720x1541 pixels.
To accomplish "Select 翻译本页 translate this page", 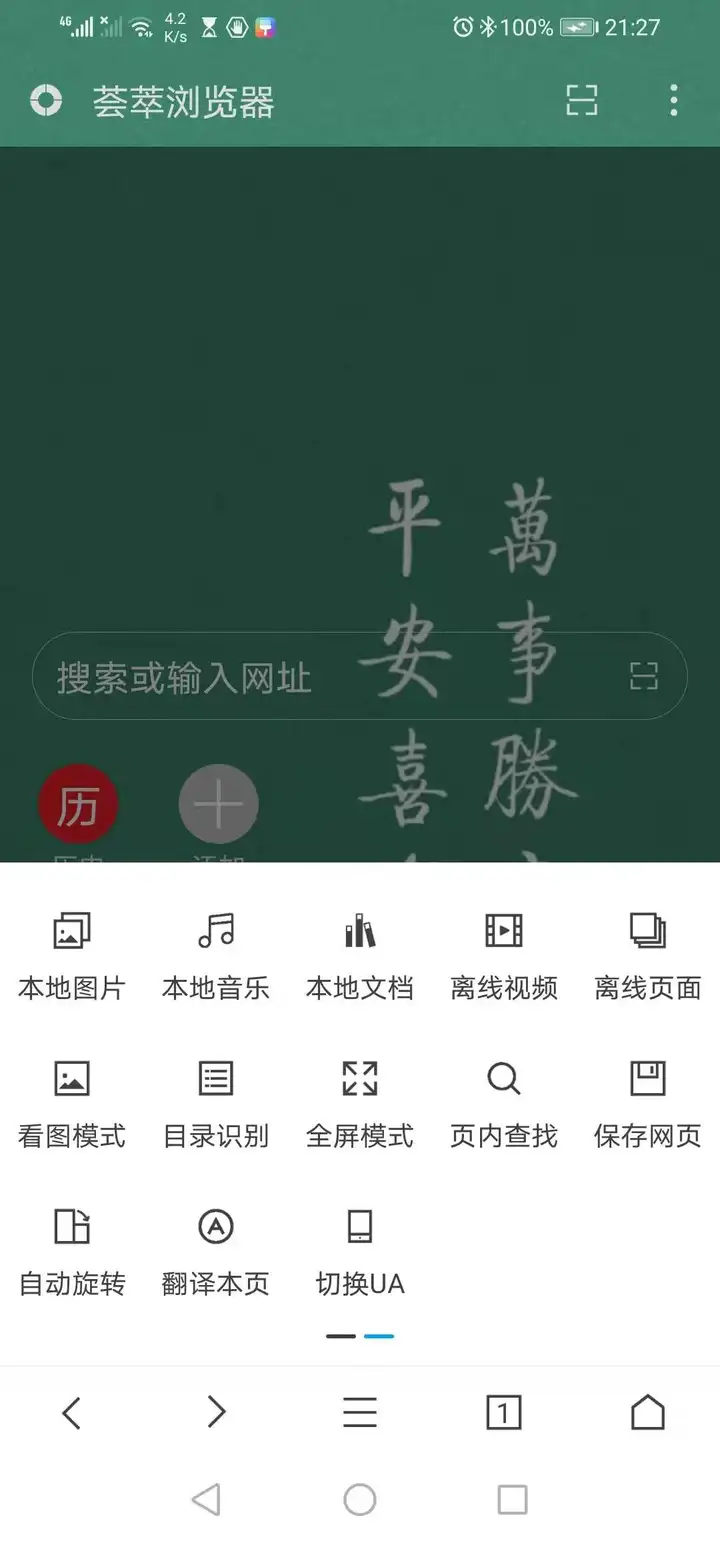I will (x=216, y=1252).
